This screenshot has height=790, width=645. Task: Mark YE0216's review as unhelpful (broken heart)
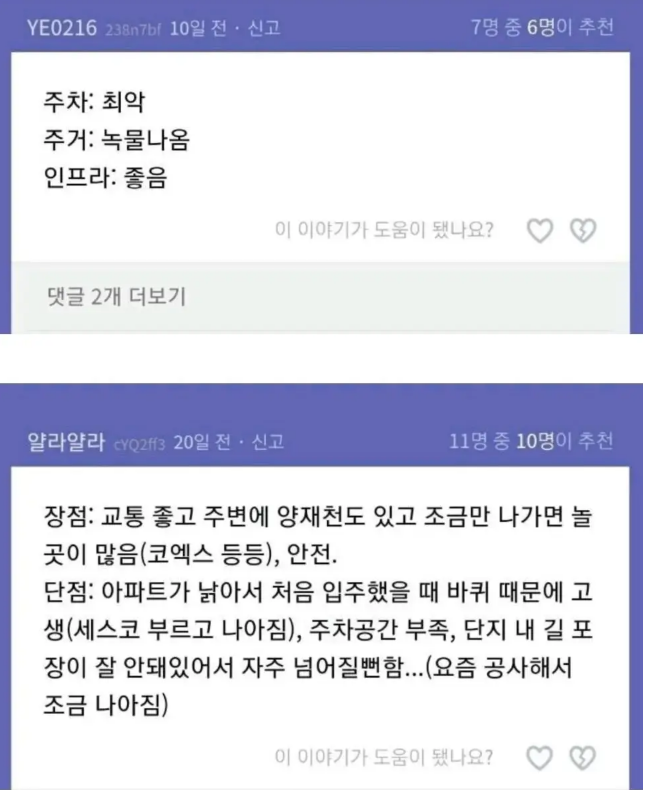[x=581, y=232]
